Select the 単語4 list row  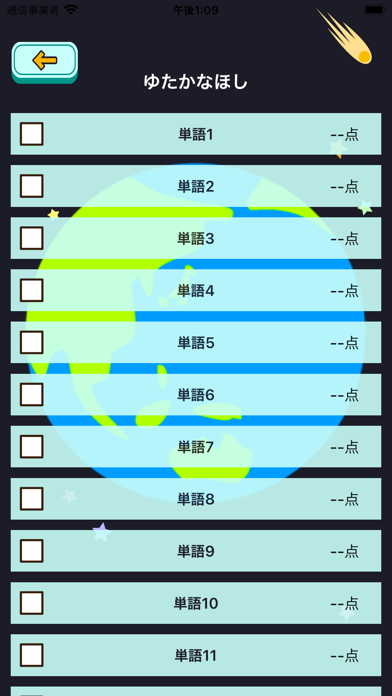click(x=196, y=290)
